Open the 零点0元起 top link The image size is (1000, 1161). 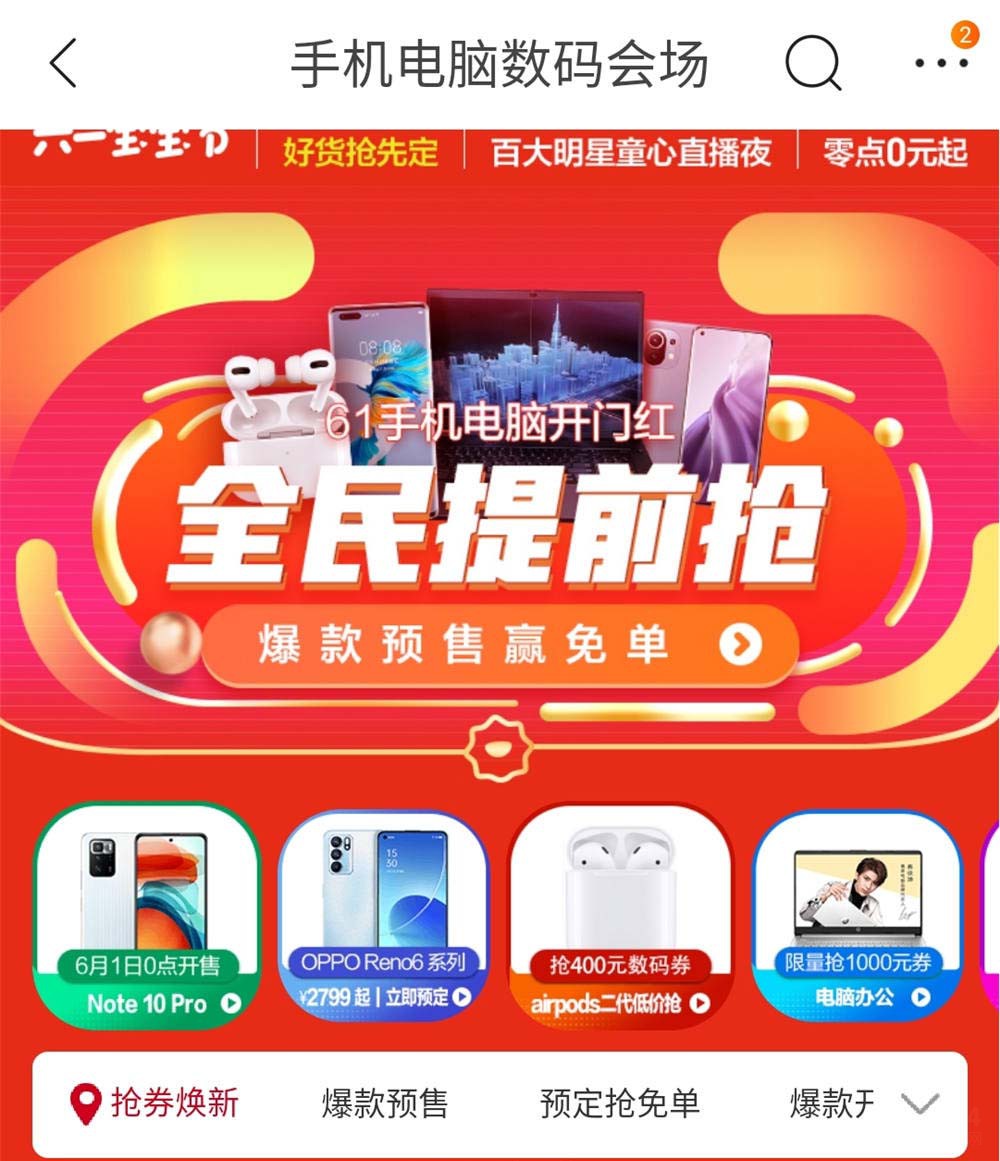[895, 152]
